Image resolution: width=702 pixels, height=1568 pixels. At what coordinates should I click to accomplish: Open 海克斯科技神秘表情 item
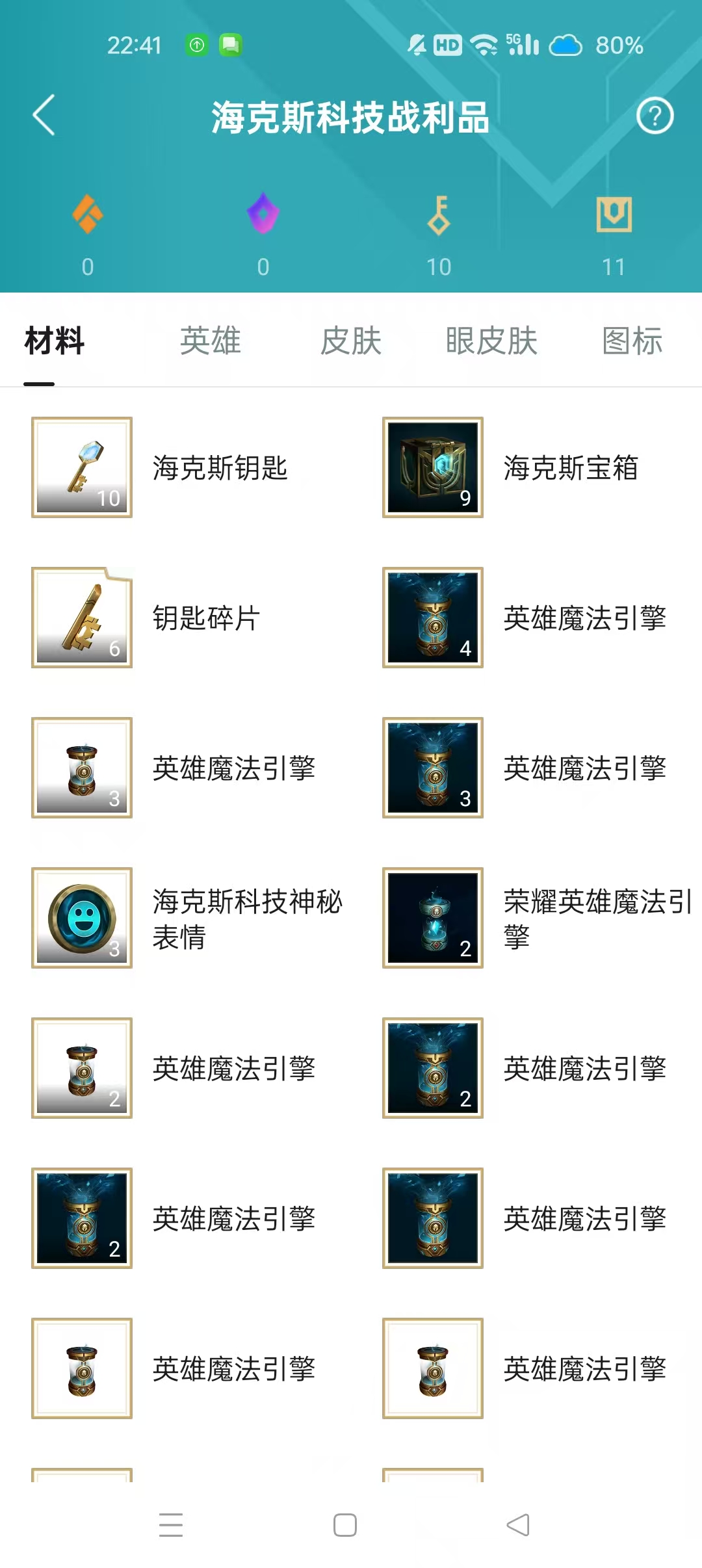tap(82, 918)
